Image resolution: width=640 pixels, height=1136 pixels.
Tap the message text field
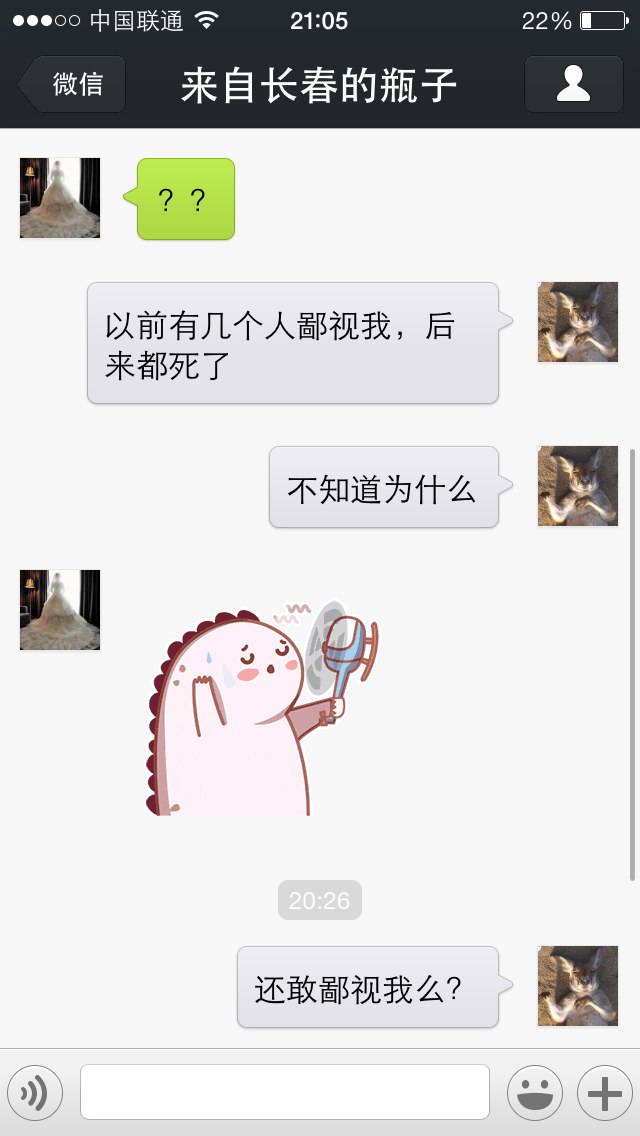point(285,1092)
